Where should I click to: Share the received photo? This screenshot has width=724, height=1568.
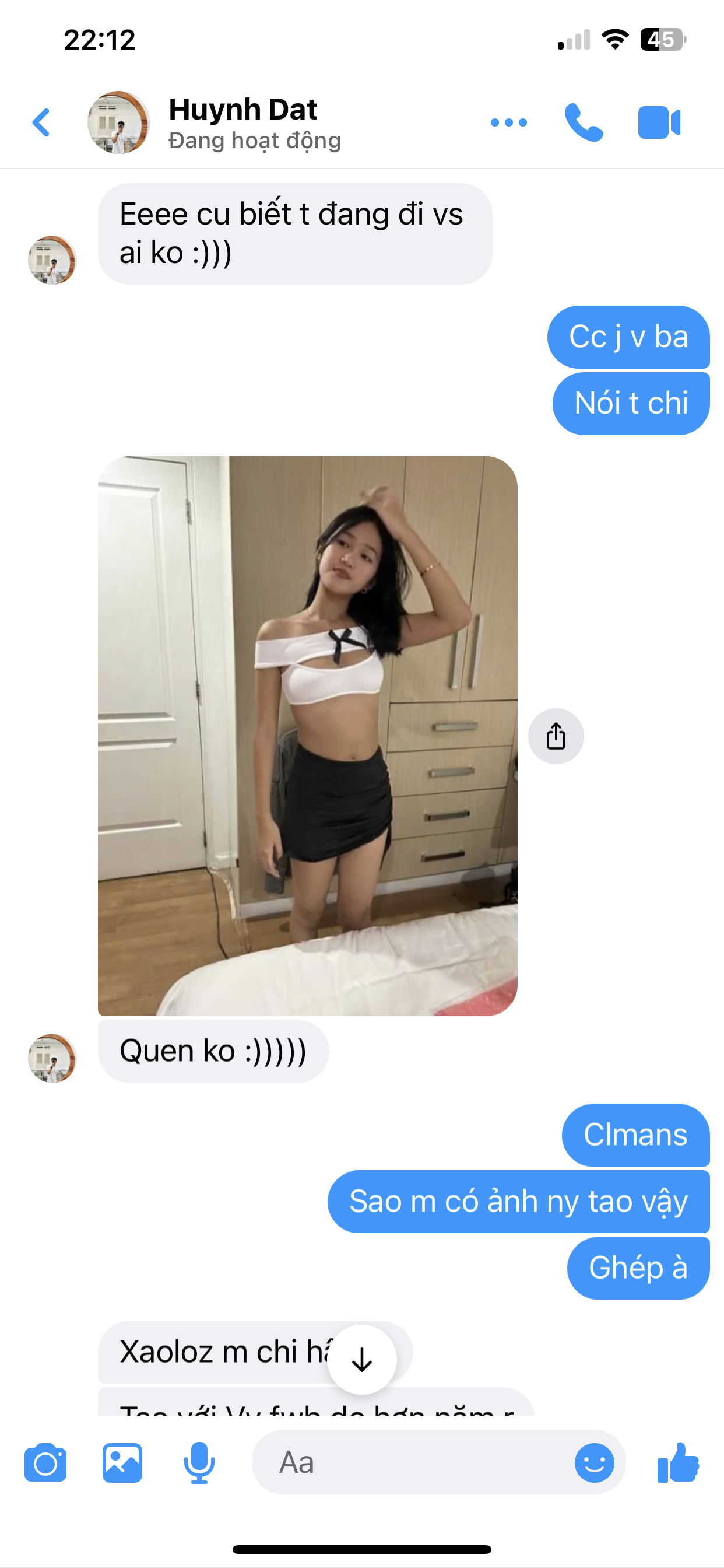click(x=556, y=737)
